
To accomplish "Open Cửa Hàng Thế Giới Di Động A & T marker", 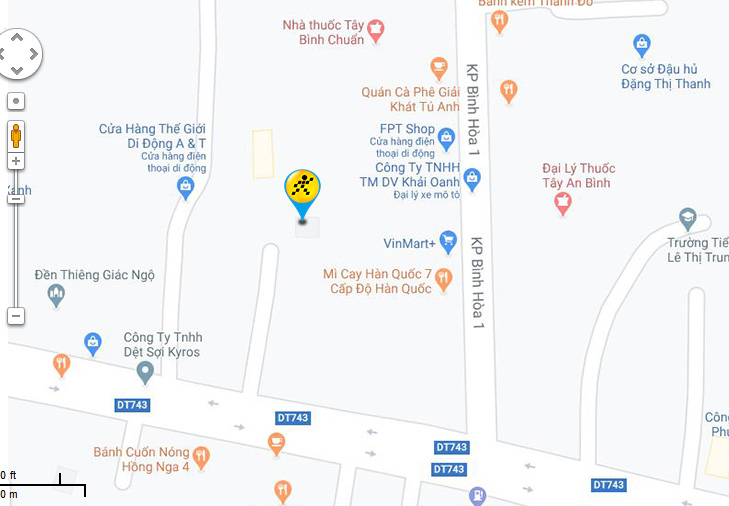I will coord(185,187).
